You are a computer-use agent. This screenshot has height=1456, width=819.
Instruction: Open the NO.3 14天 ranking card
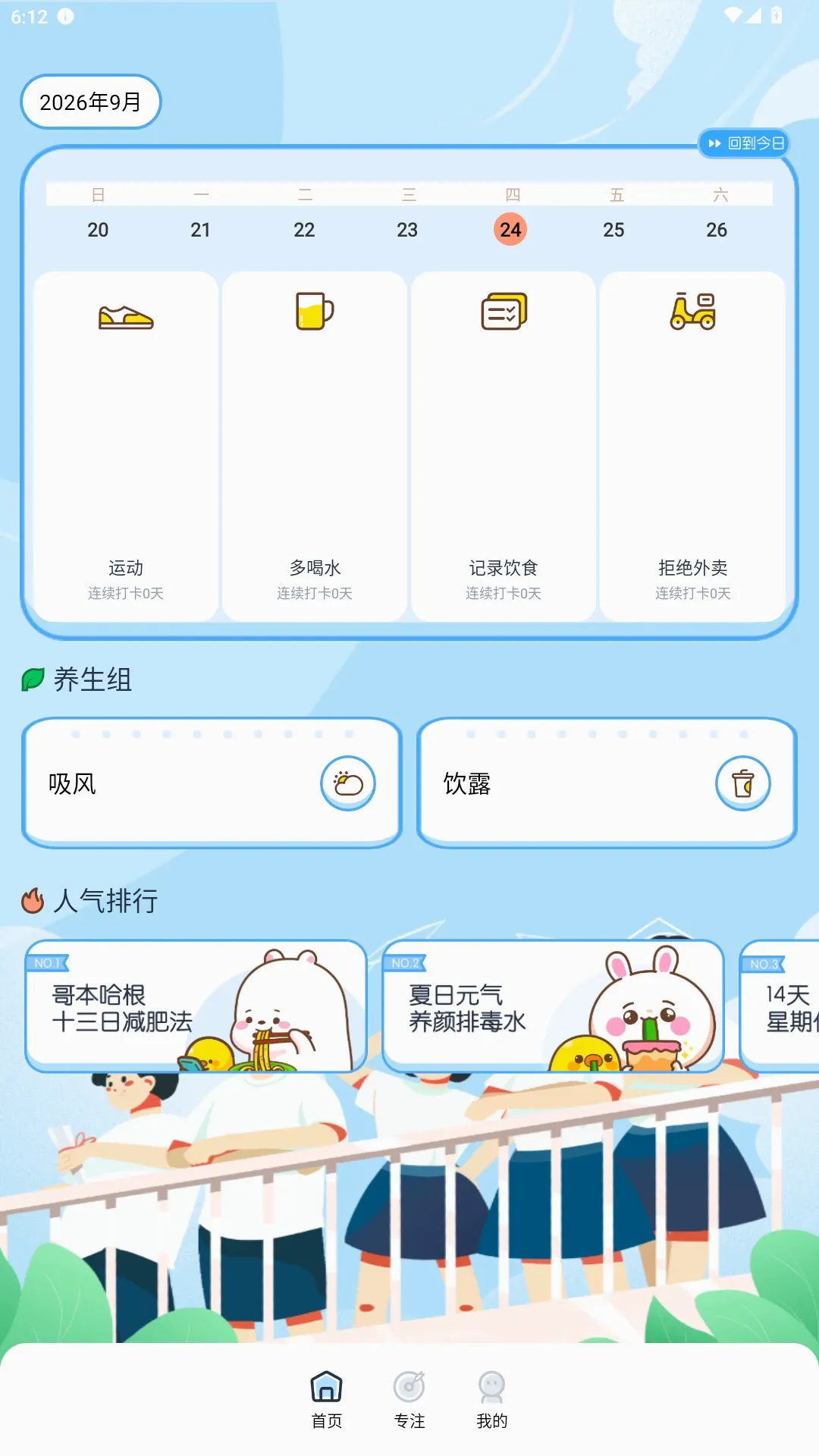[780, 1006]
